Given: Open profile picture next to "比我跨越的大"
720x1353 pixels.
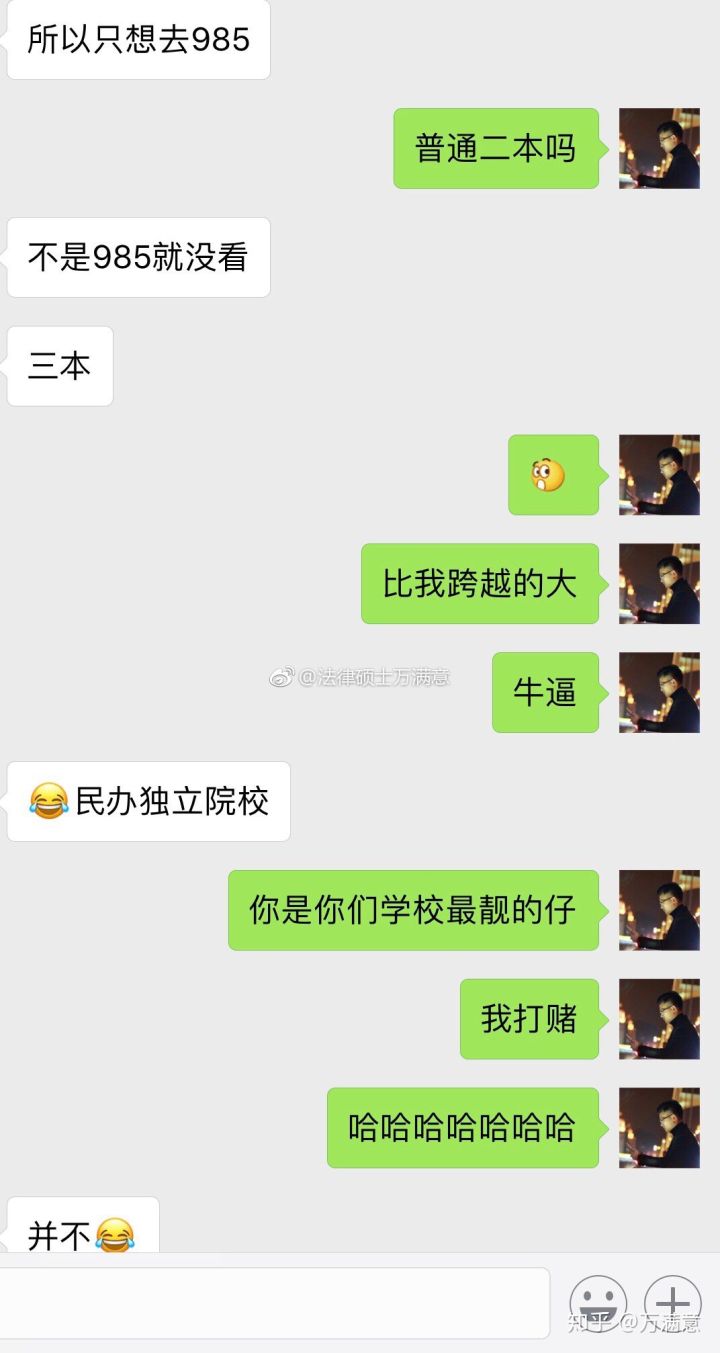Looking at the screenshot, I should click(659, 583).
